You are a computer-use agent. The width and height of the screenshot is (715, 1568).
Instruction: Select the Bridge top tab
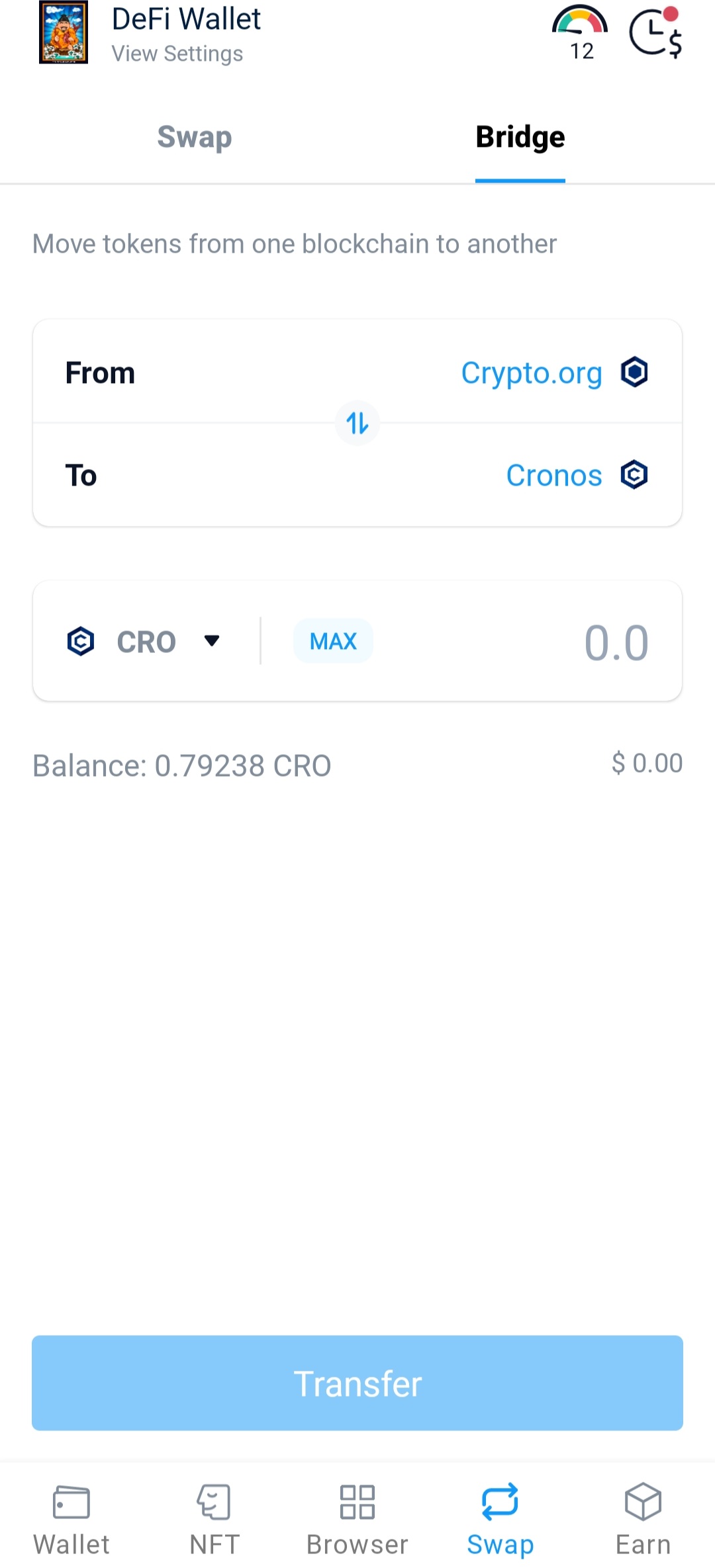[x=520, y=137]
